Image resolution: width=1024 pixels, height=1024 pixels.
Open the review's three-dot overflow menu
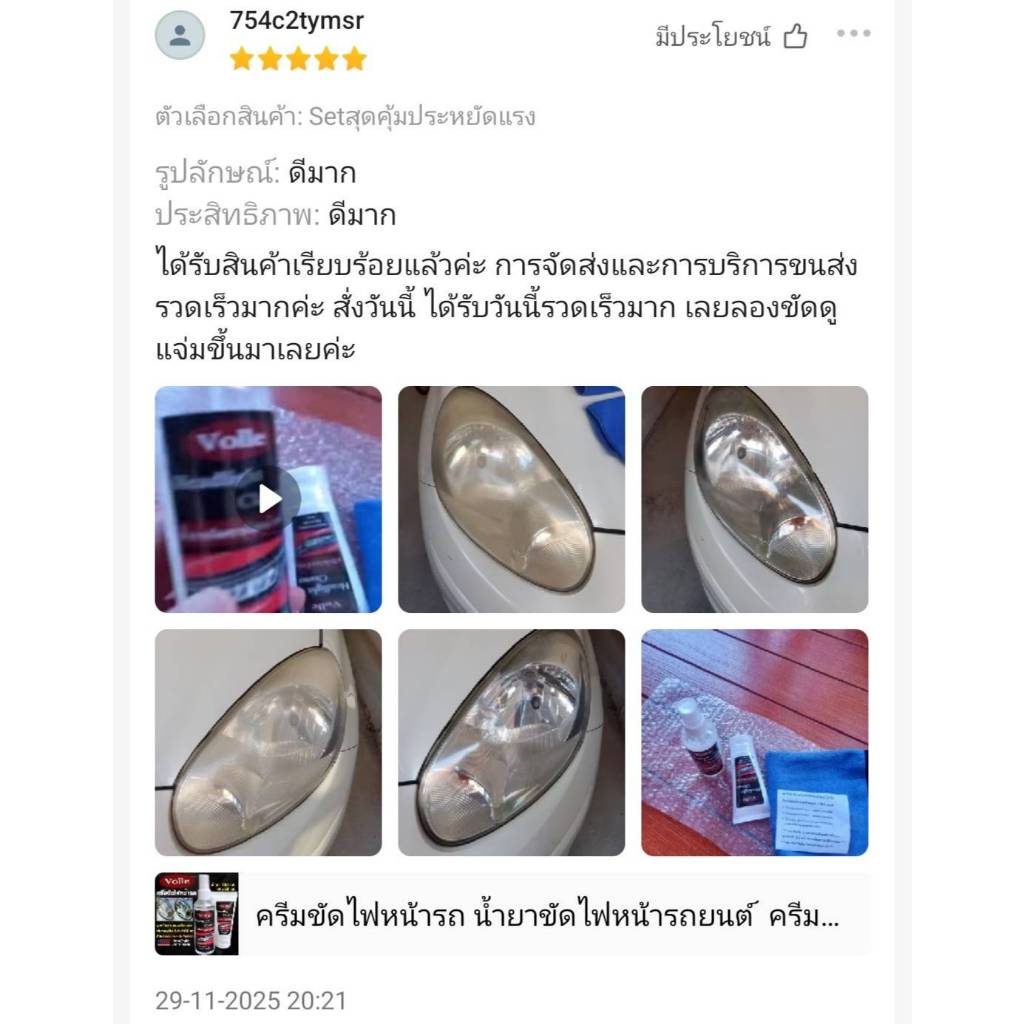tap(853, 34)
